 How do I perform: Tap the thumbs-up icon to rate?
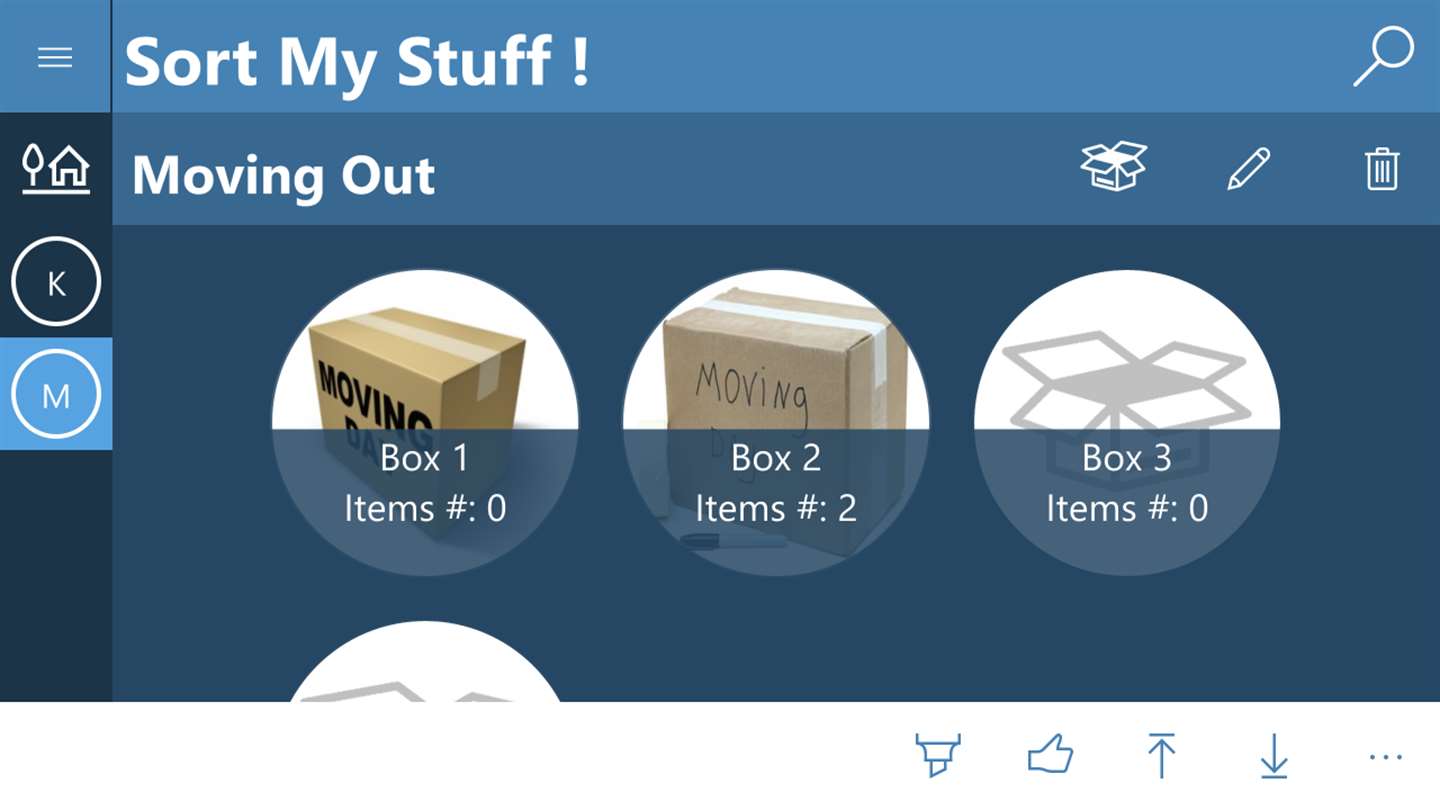pos(1050,755)
